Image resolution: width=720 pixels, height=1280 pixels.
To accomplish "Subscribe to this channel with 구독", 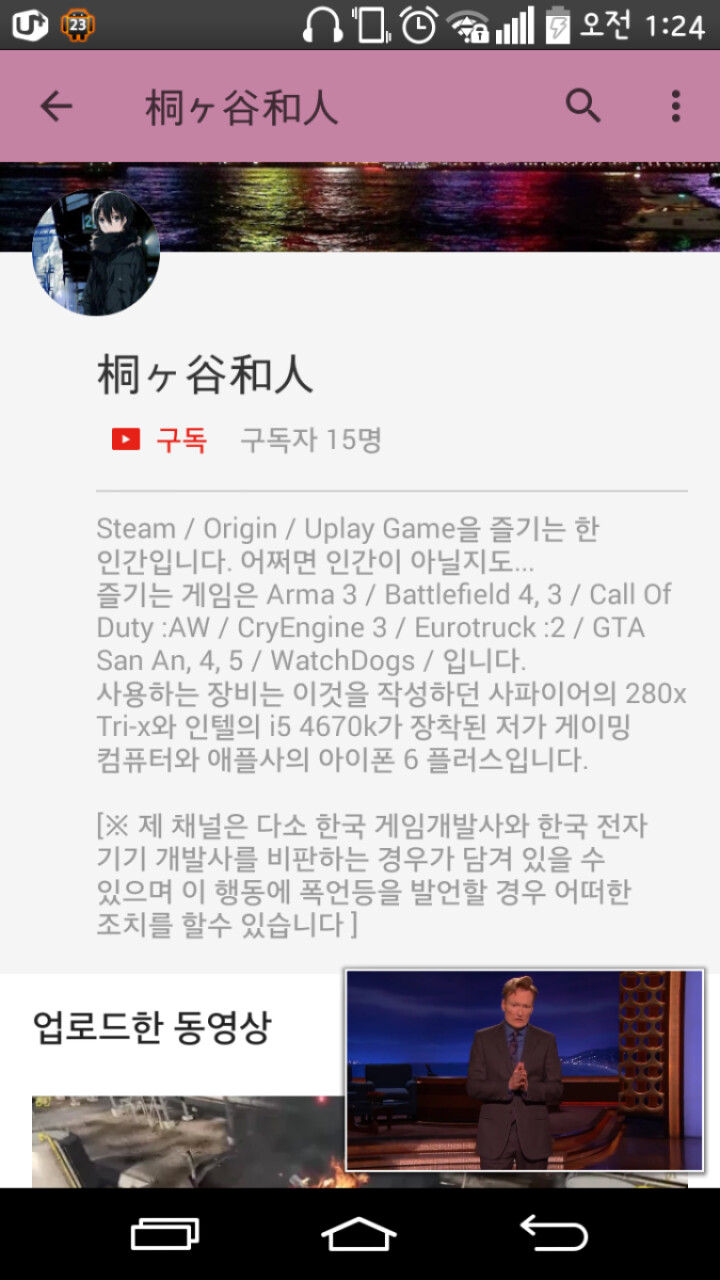I will [x=159, y=439].
